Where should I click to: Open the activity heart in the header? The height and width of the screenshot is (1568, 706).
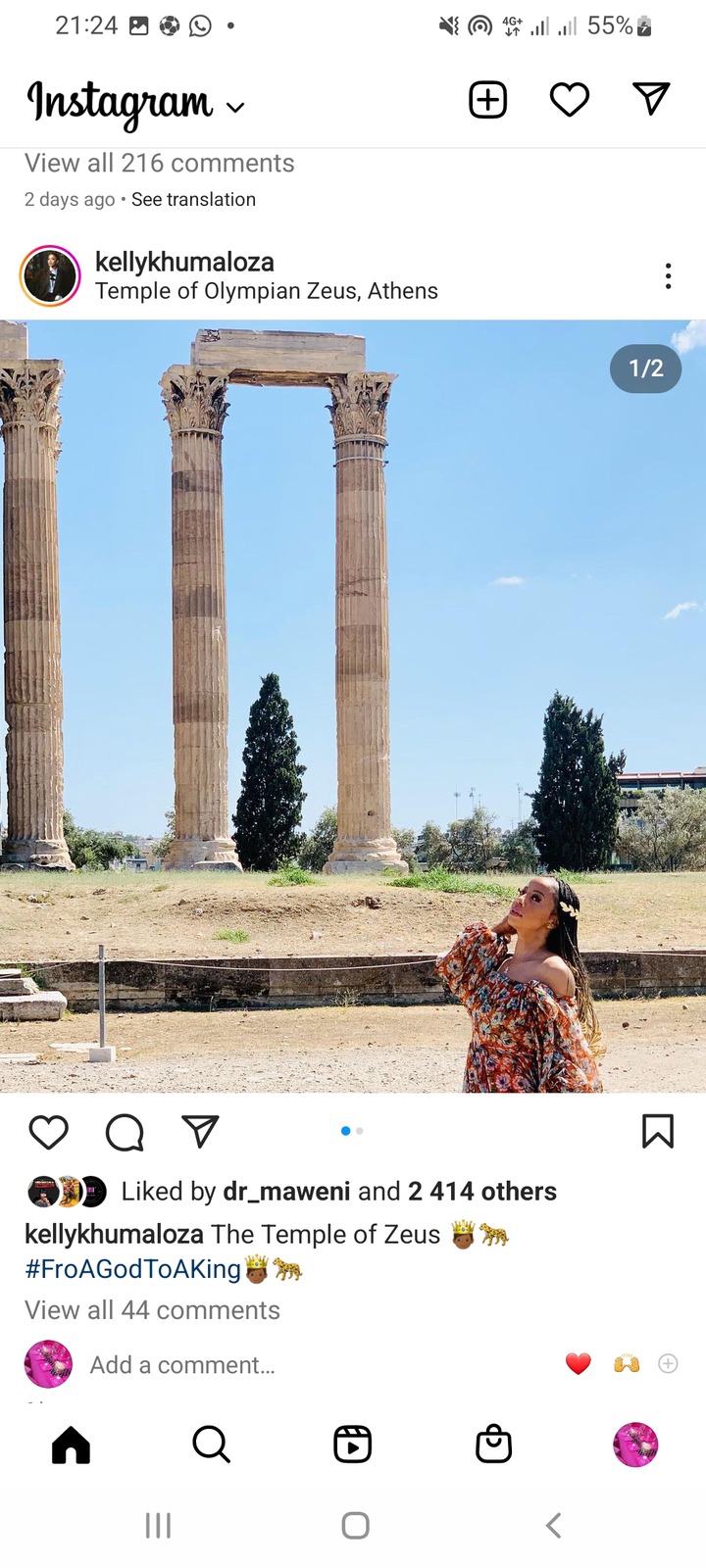click(569, 100)
